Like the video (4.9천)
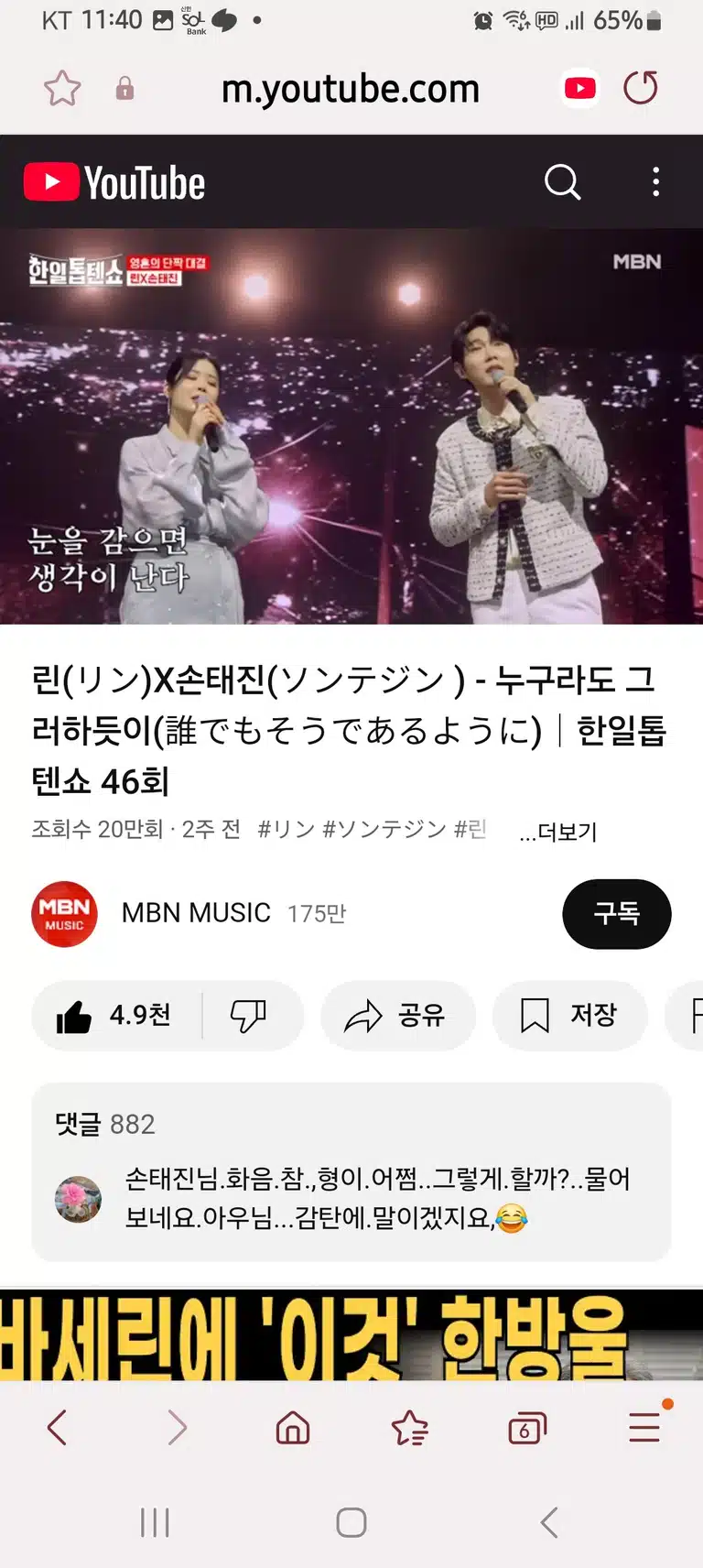This screenshot has width=703, height=1568. (x=114, y=1016)
